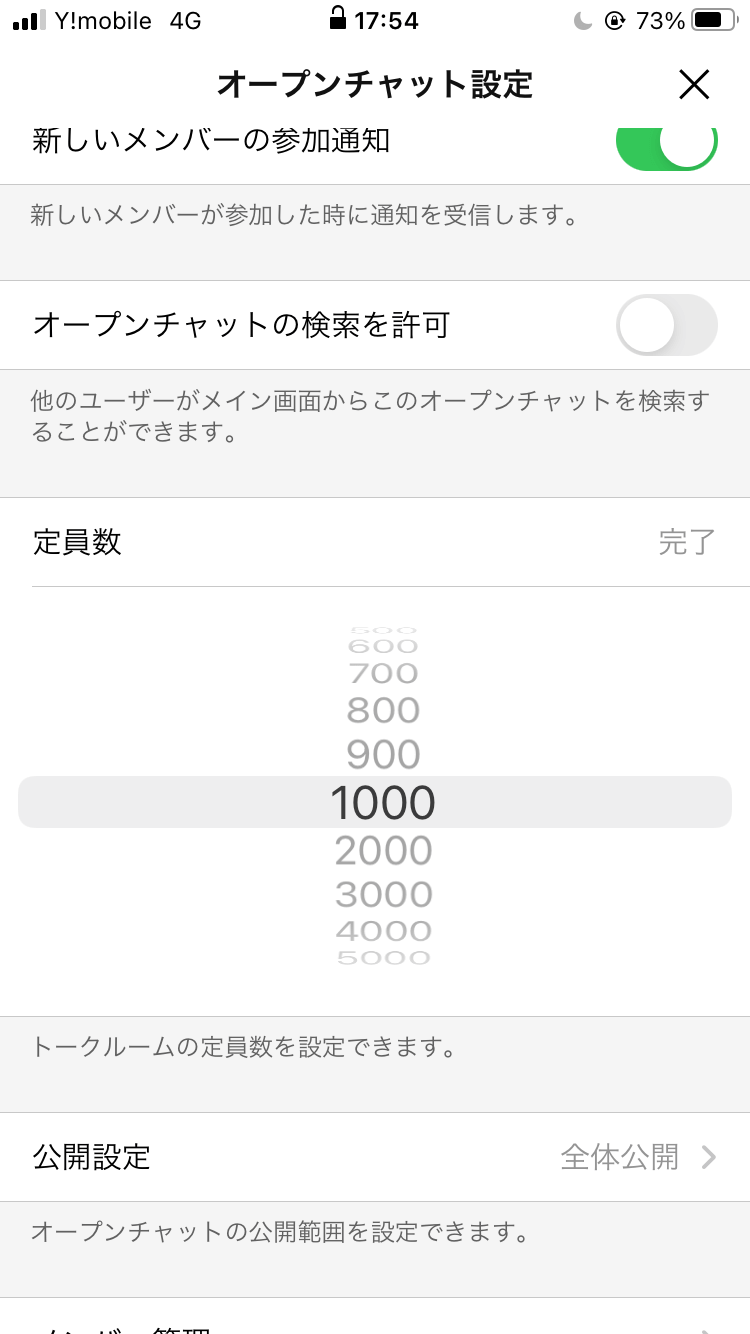Pick 800 as the member limit
The image size is (750, 1334).
click(x=383, y=710)
